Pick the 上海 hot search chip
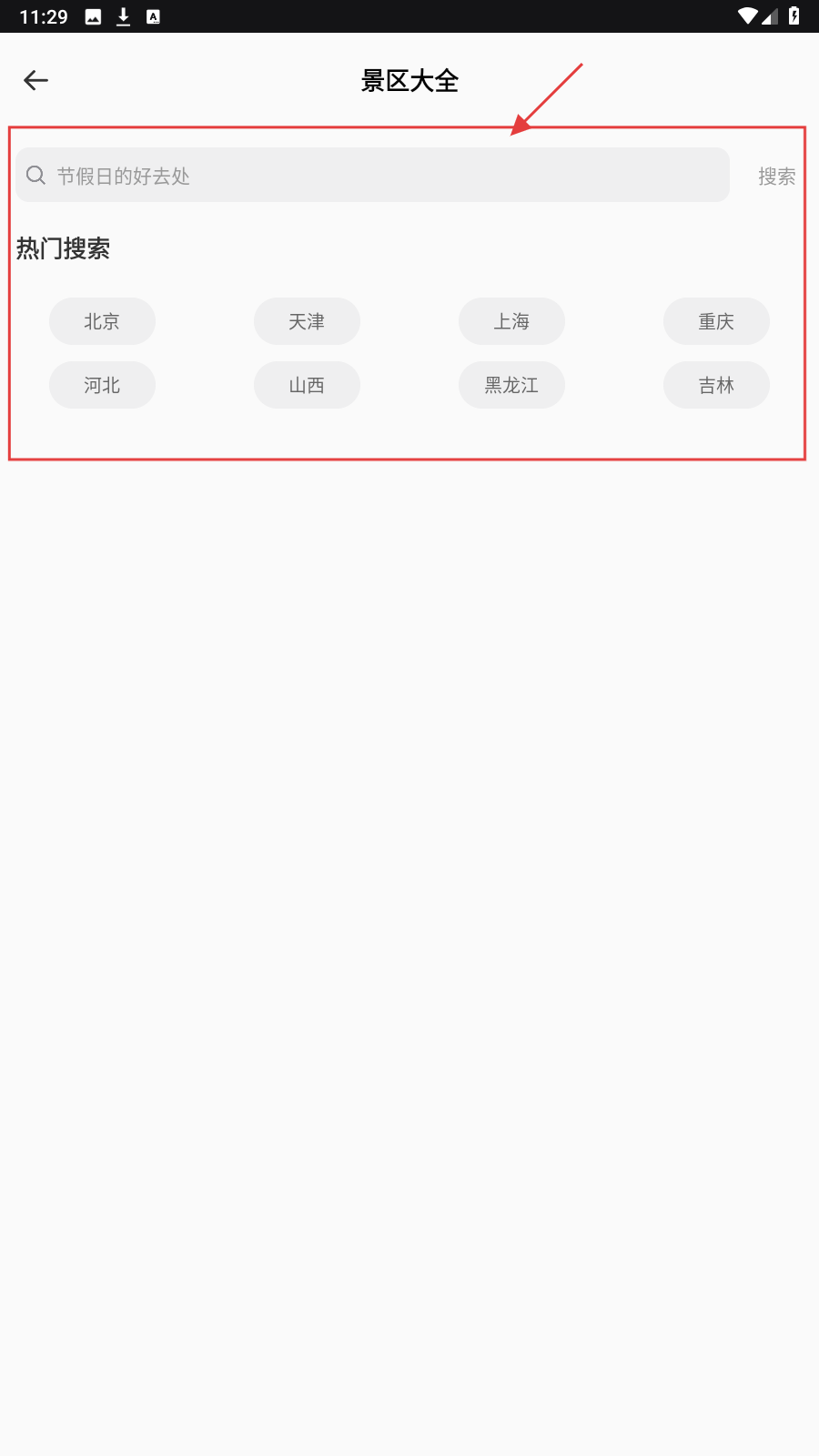Viewport: 819px width, 1456px height. [511, 321]
